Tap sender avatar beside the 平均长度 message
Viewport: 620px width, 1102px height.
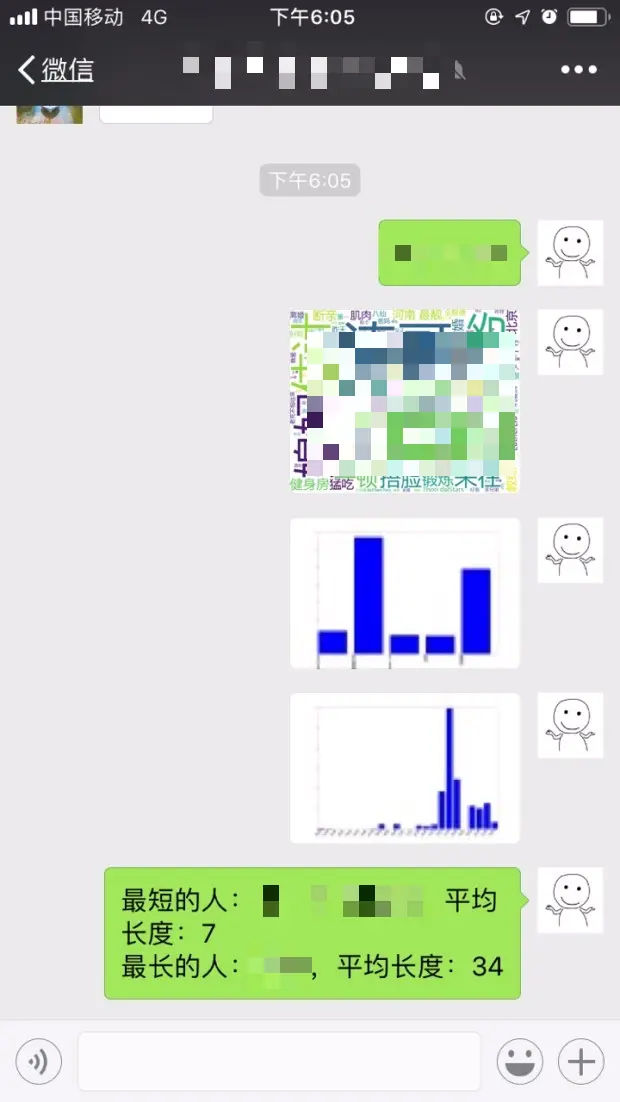click(x=570, y=900)
